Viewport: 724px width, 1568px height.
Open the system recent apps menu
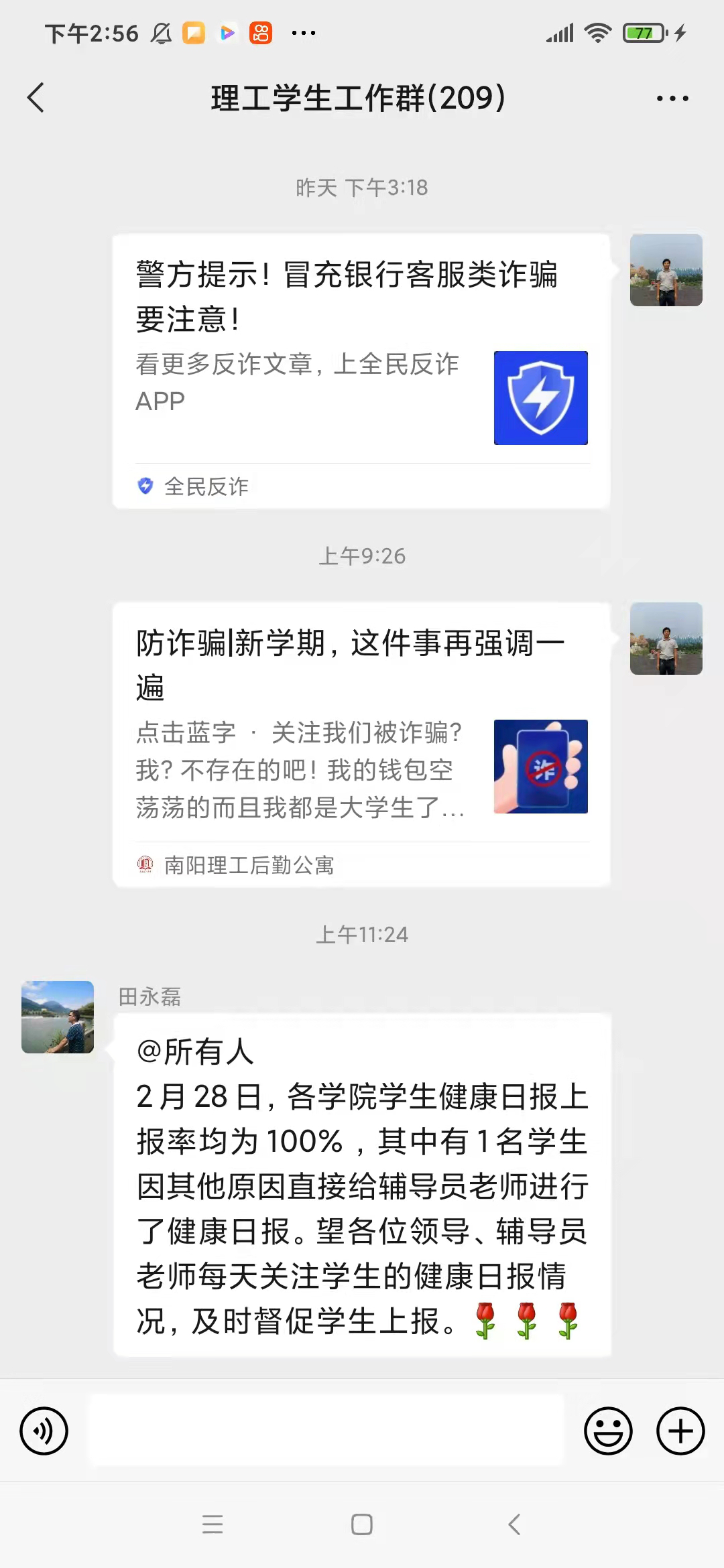coord(213,1524)
